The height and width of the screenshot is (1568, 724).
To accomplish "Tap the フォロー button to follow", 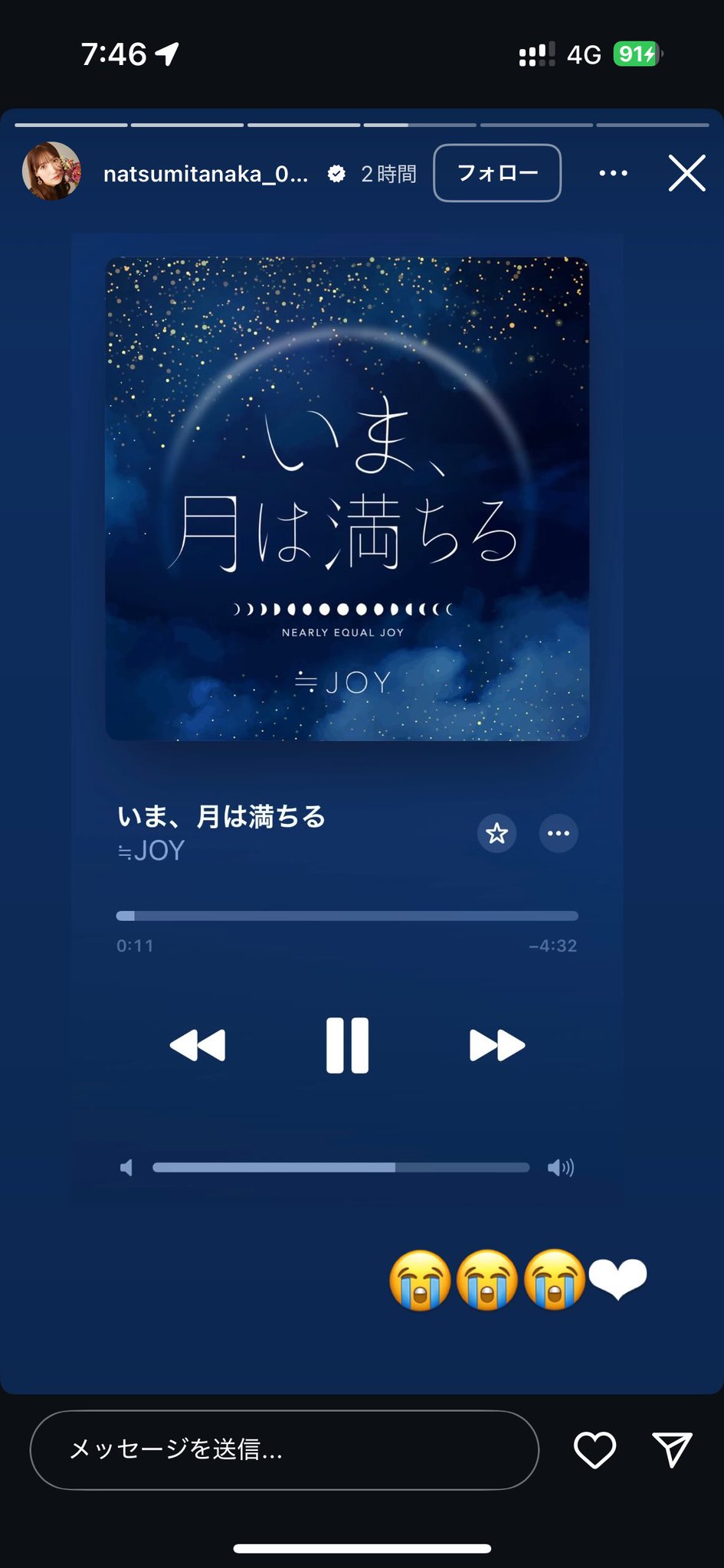I will [496, 172].
